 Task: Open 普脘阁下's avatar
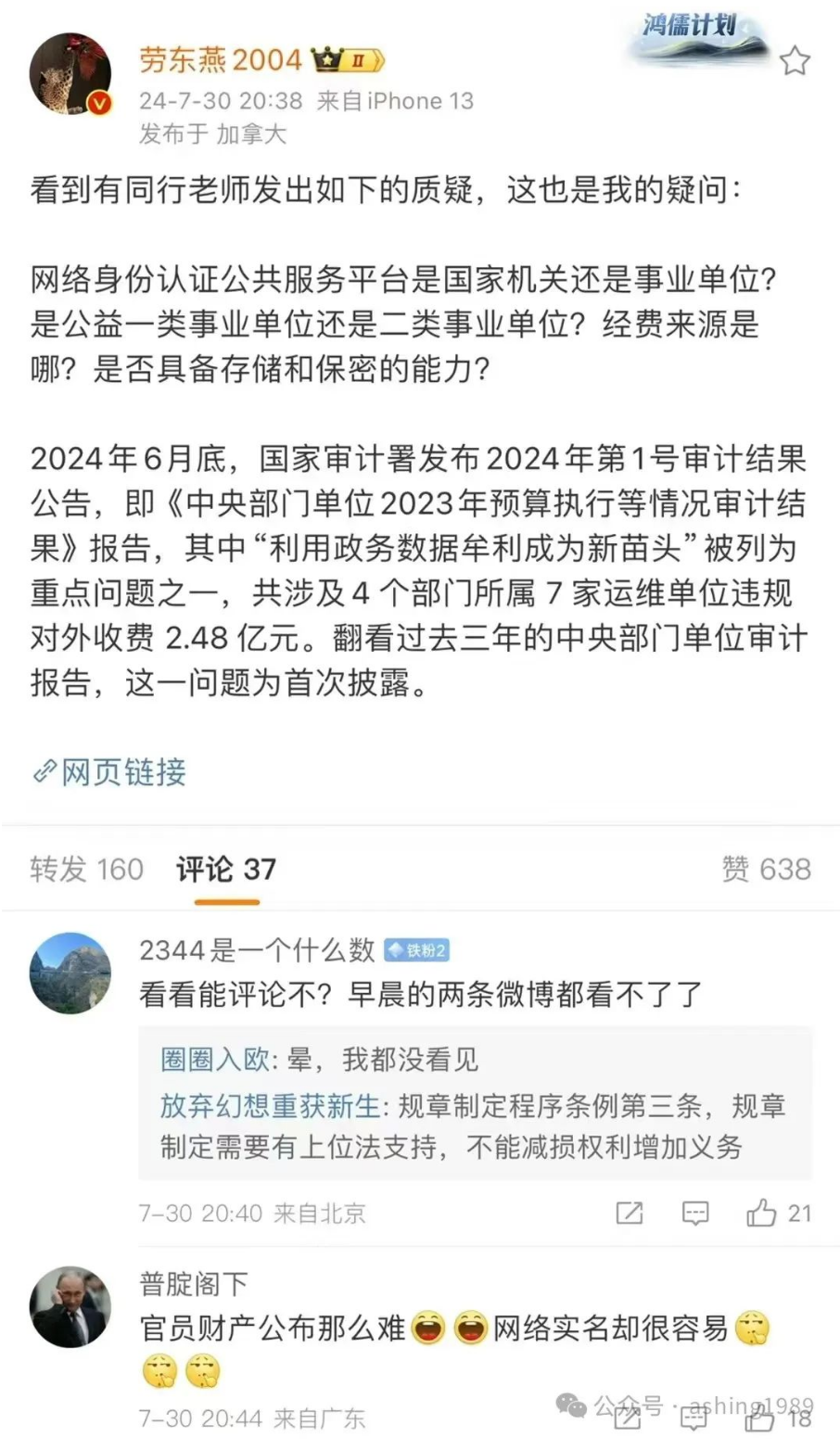click(70, 1307)
